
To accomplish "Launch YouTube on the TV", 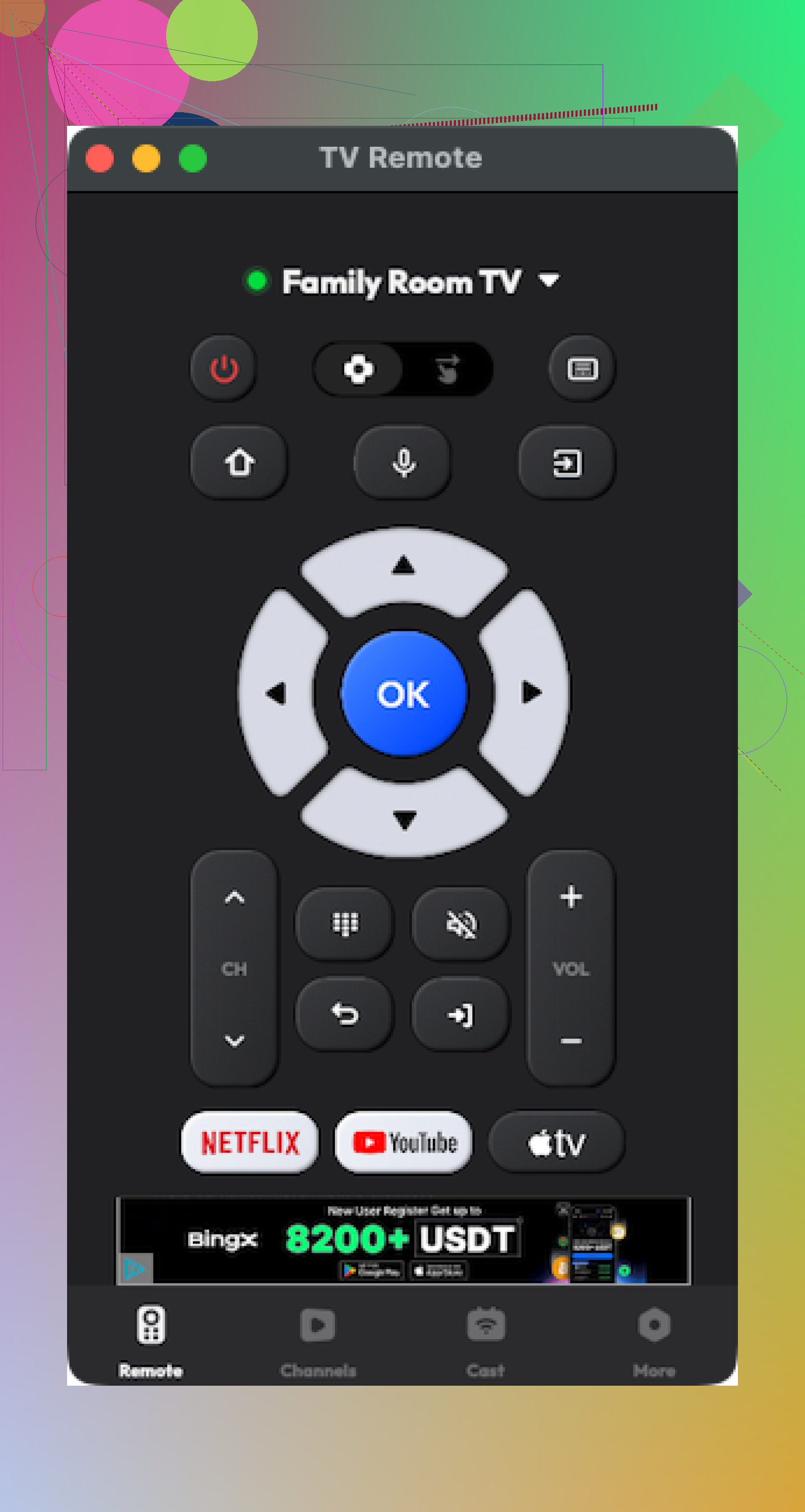I will click(404, 1142).
